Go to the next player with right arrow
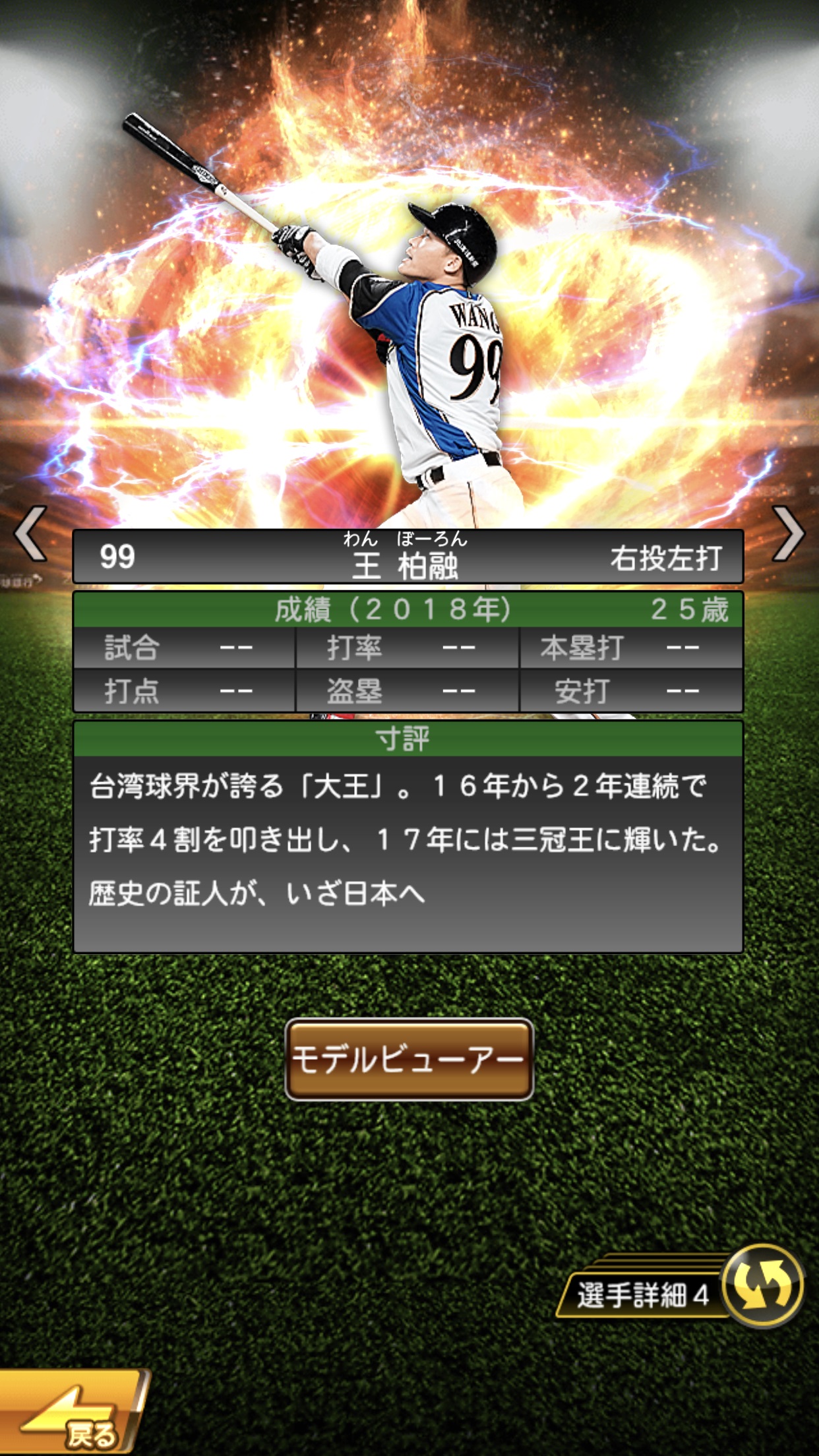The height and width of the screenshot is (1456, 819). pyautogui.click(x=788, y=533)
